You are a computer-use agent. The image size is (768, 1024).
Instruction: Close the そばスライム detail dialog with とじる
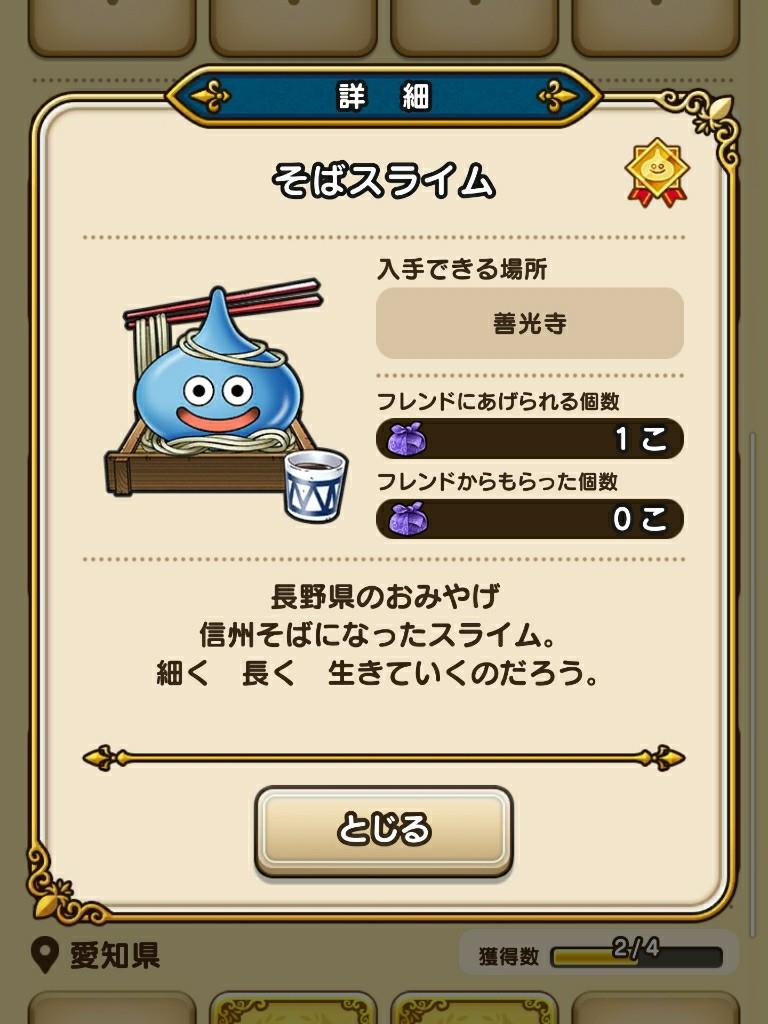(384, 830)
